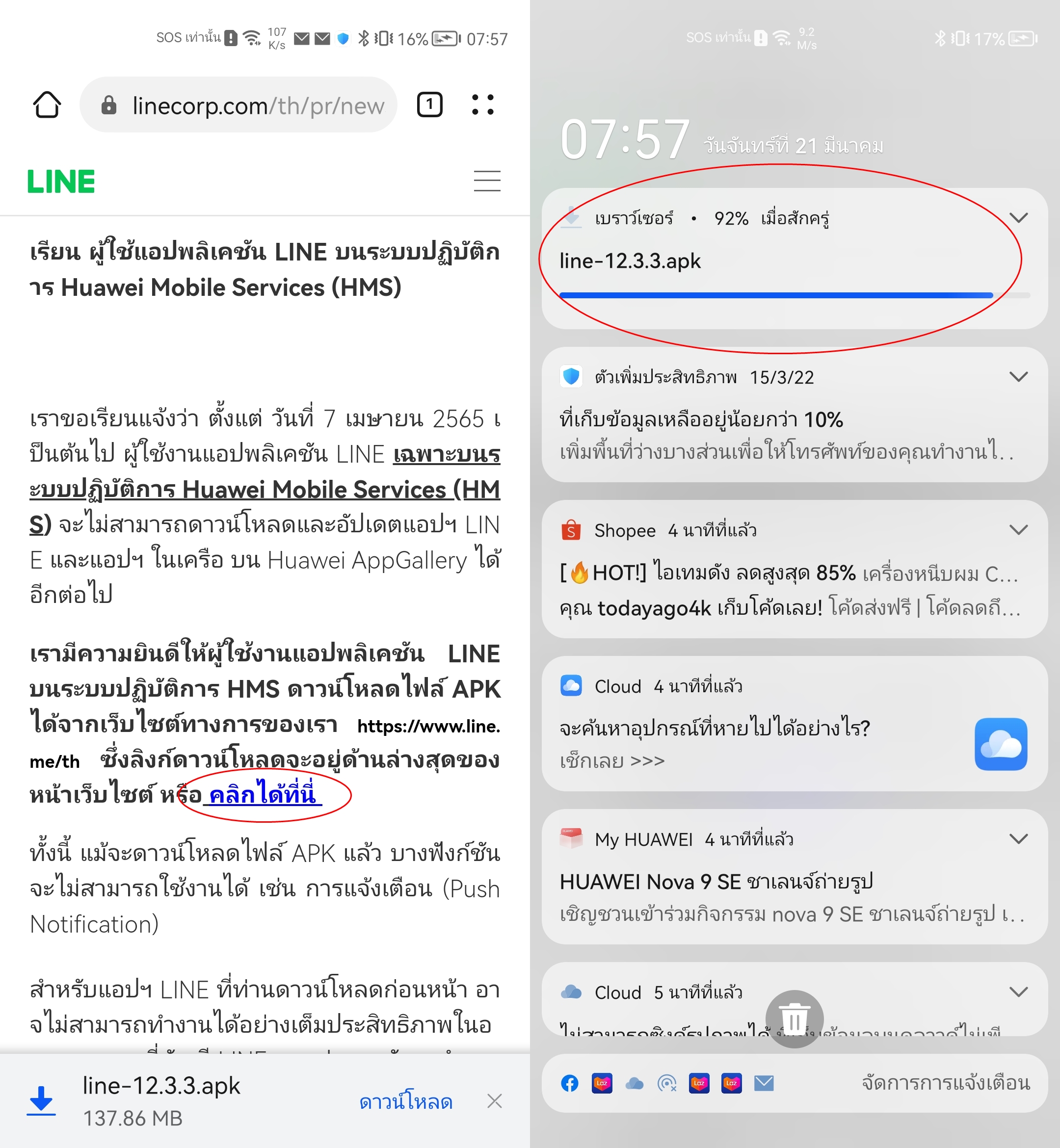Clear all notifications with trash button
This screenshot has width=1060, height=1148.
(795, 1019)
